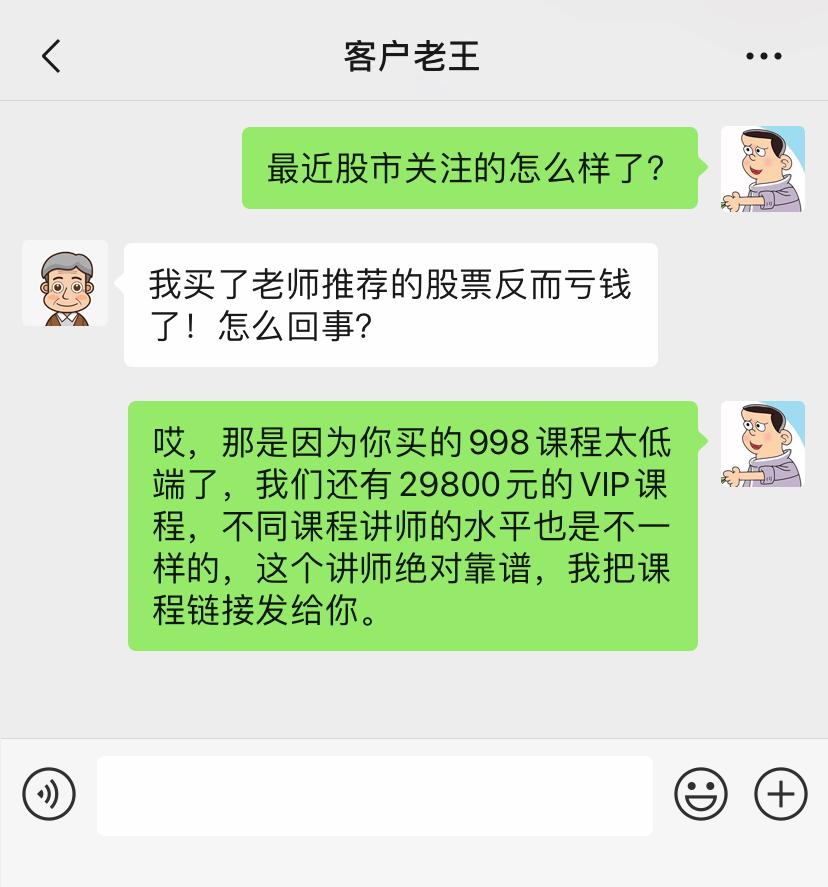Open chat options via the three-dot icon
Screen dimensions: 828x887
tap(764, 55)
